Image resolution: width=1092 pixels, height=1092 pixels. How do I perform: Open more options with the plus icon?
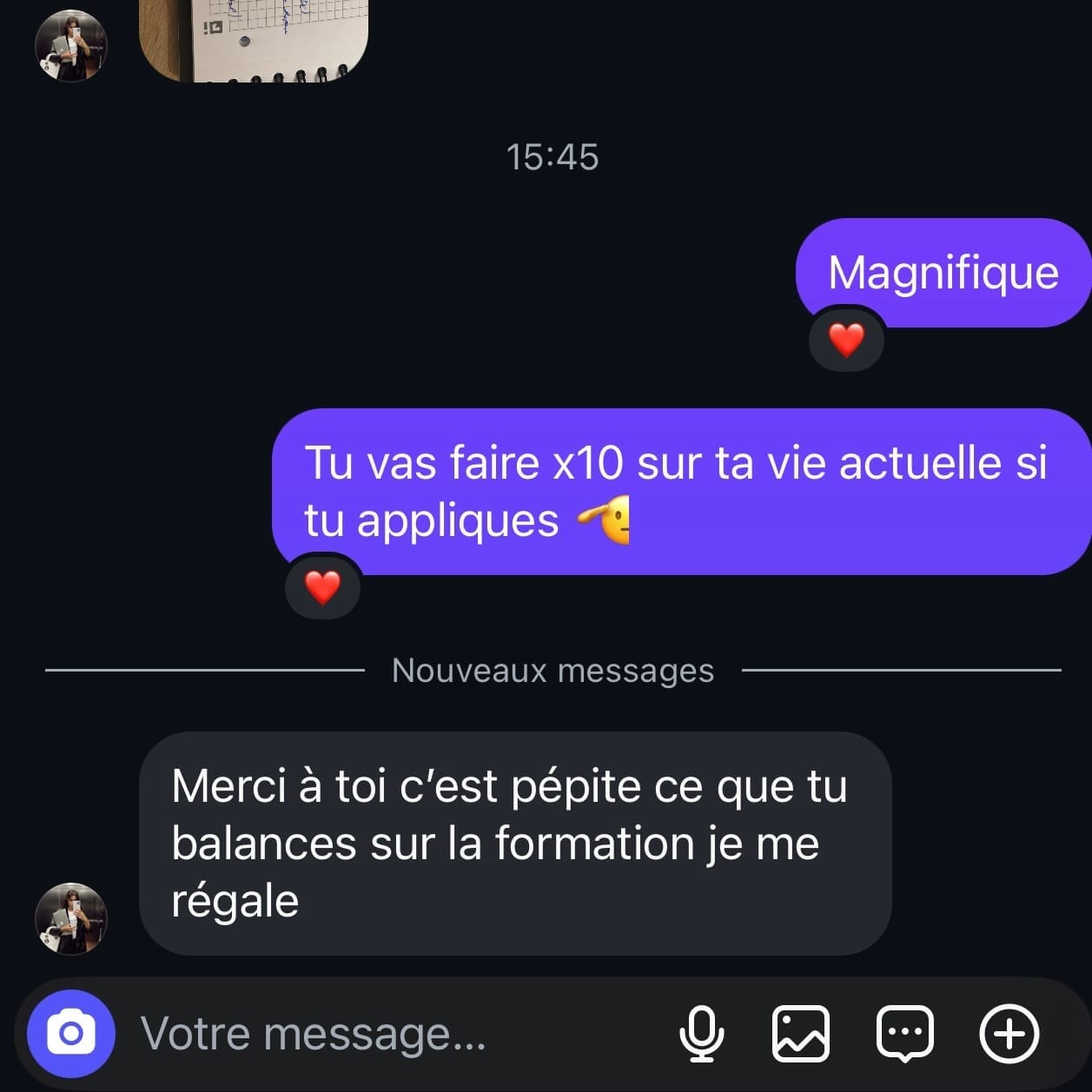click(1009, 1034)
